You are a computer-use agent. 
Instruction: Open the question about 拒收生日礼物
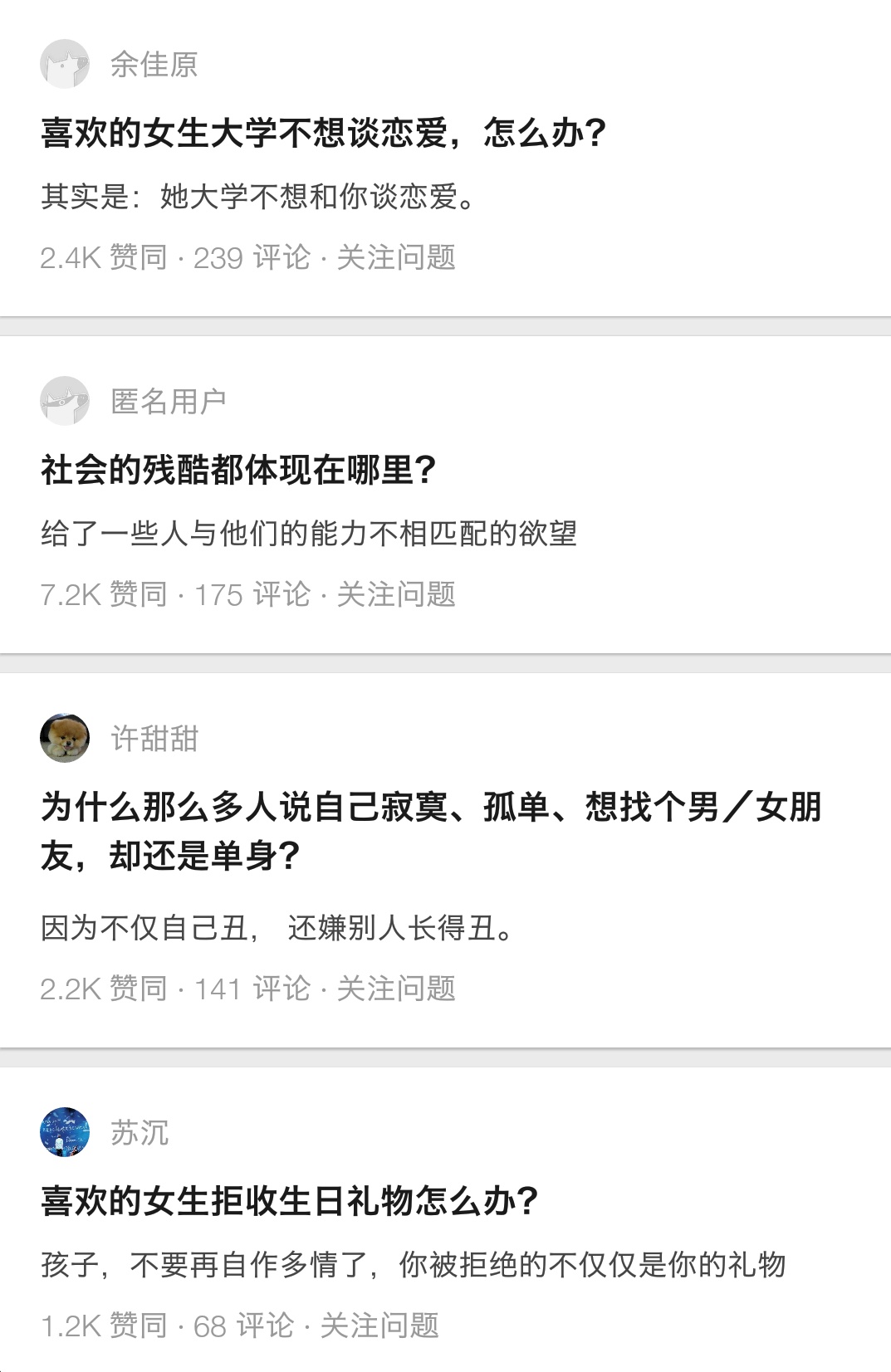pyautogui.click(x=289, y=1198)
